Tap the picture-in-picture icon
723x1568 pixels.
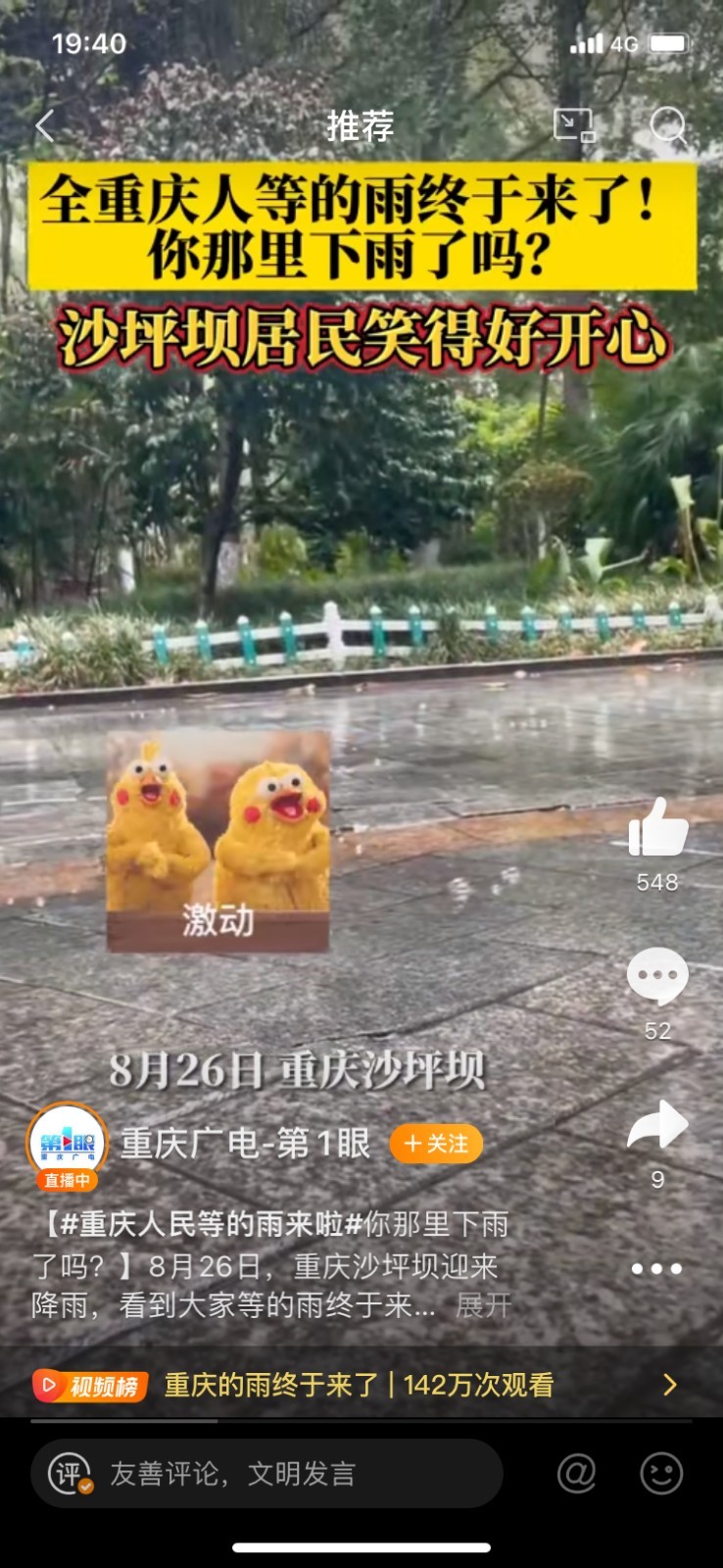coord(574,125)
